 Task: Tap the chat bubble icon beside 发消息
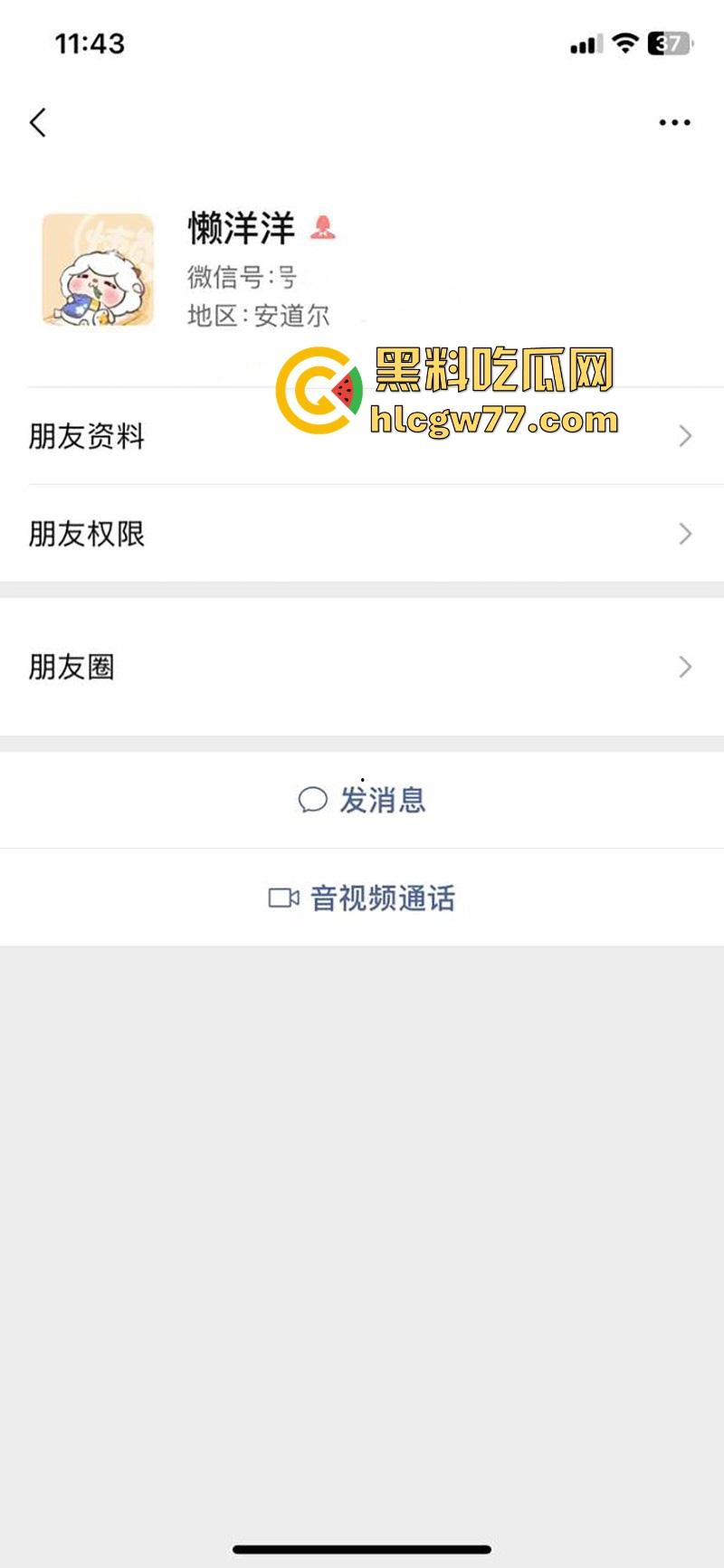tap(313, 800)
